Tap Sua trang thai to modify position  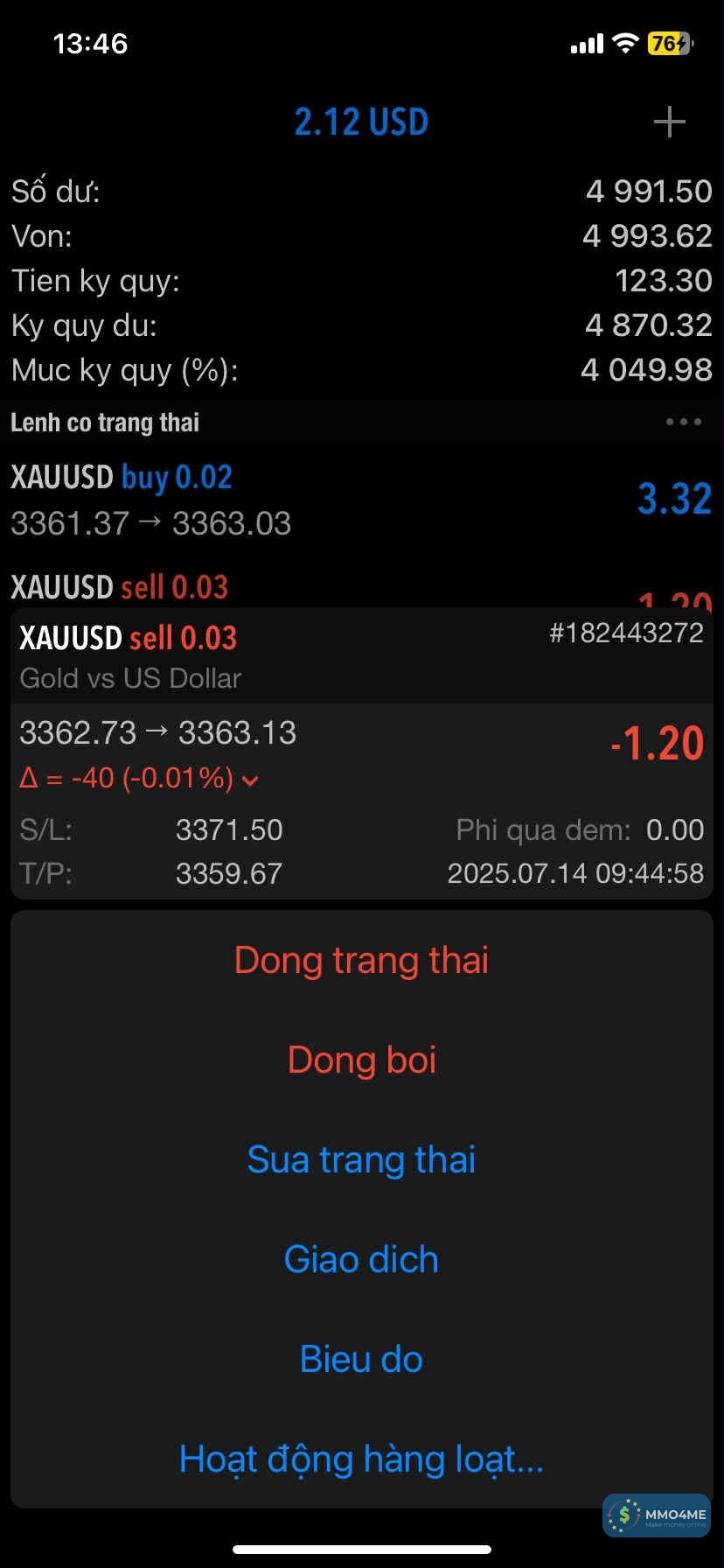pos(361,1159)
